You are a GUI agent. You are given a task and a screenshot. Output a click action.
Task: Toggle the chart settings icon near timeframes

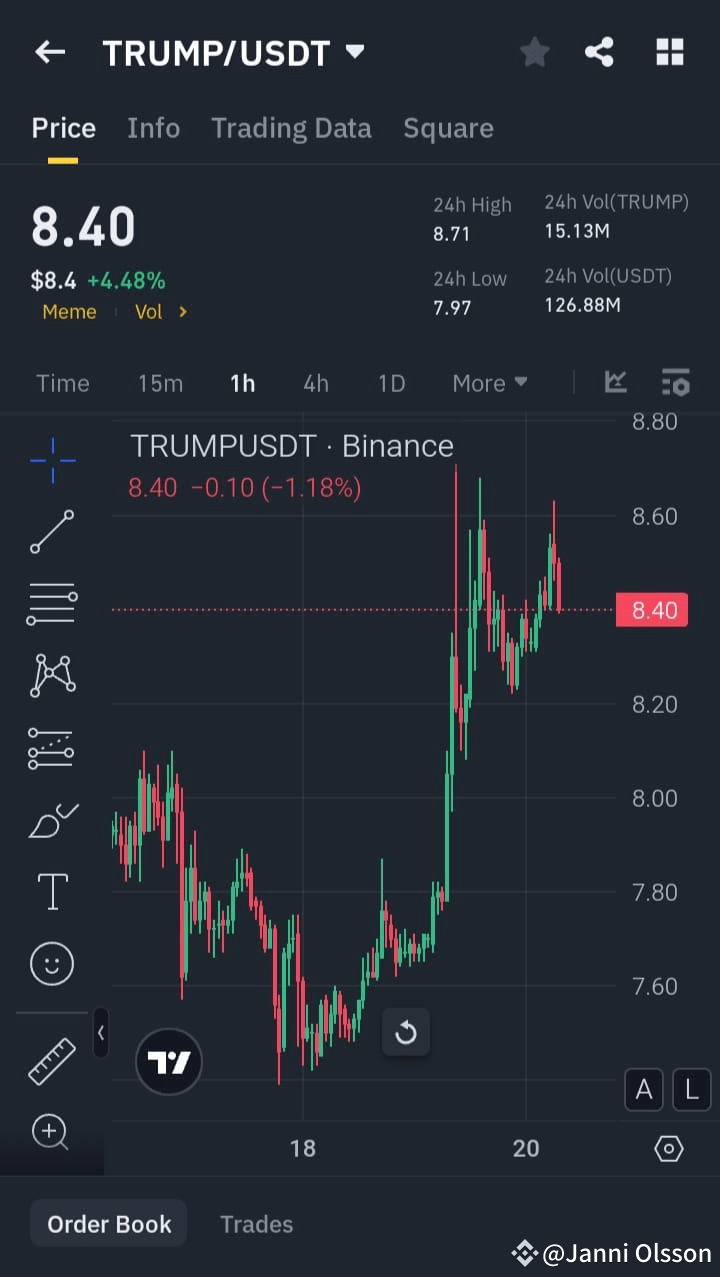pyautogui.click(x=675, y=382)
